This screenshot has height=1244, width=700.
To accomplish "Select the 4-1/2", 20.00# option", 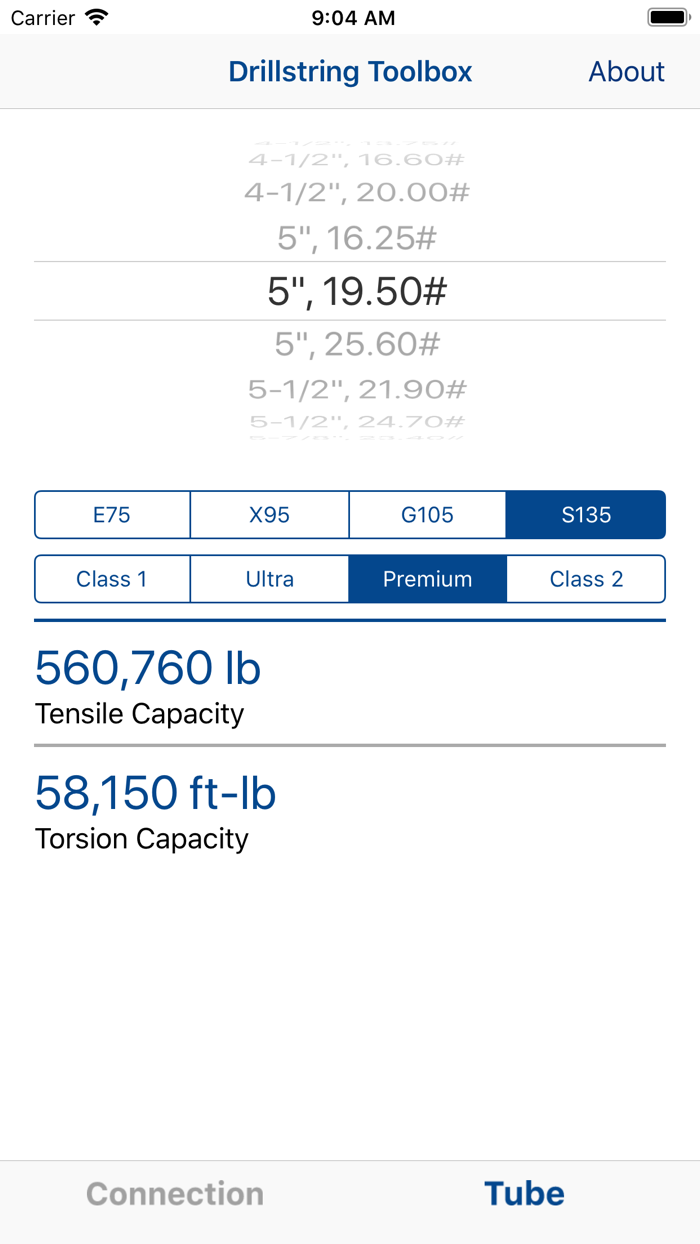I will [x=357, y=192].
